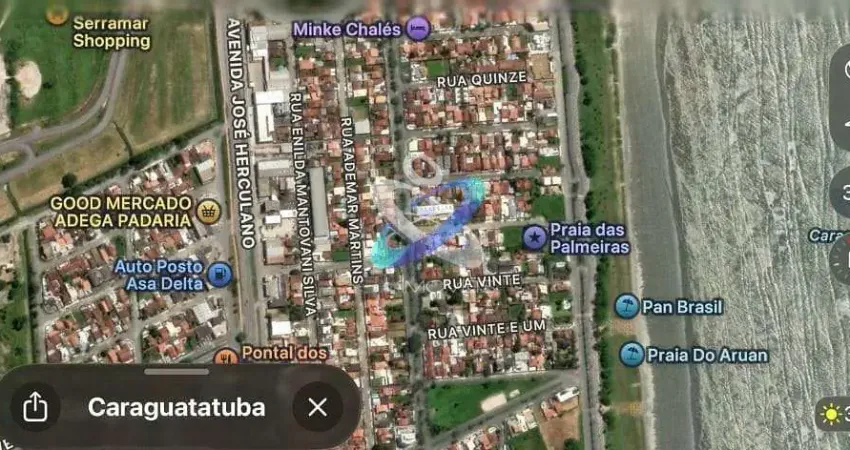Open the Auto Posto Asa Delta marker

point(220,274)
